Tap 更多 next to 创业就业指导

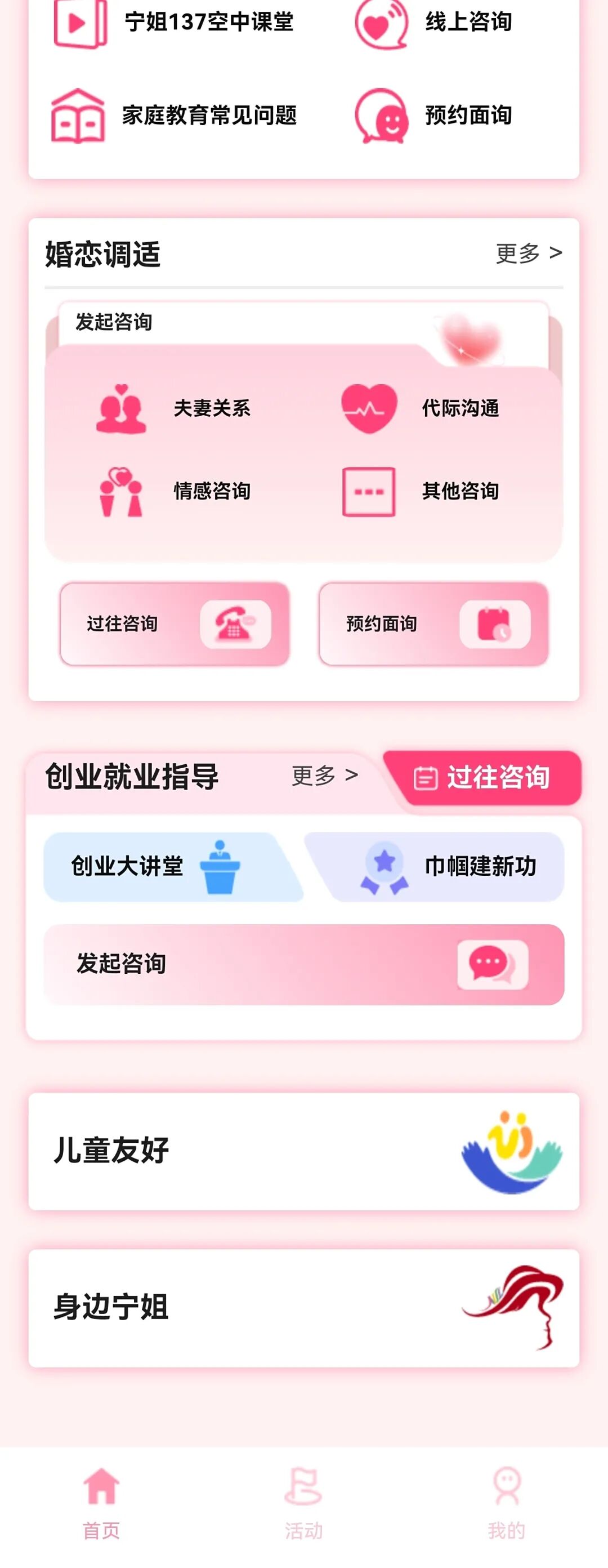pos(324,776)
